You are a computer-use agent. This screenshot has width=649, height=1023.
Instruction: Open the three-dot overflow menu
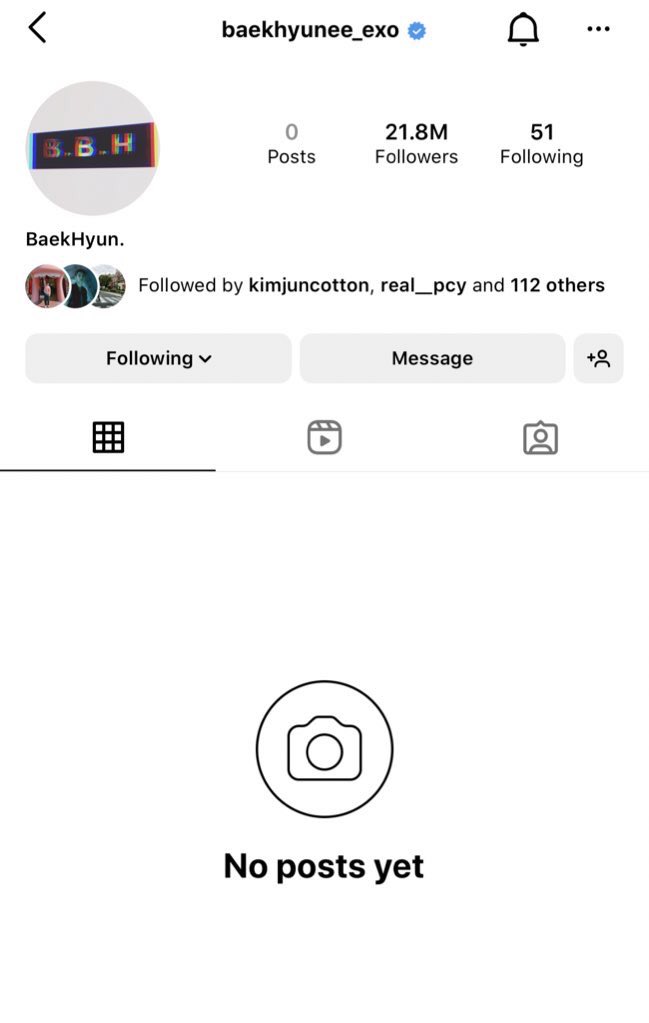coord(598,29)
